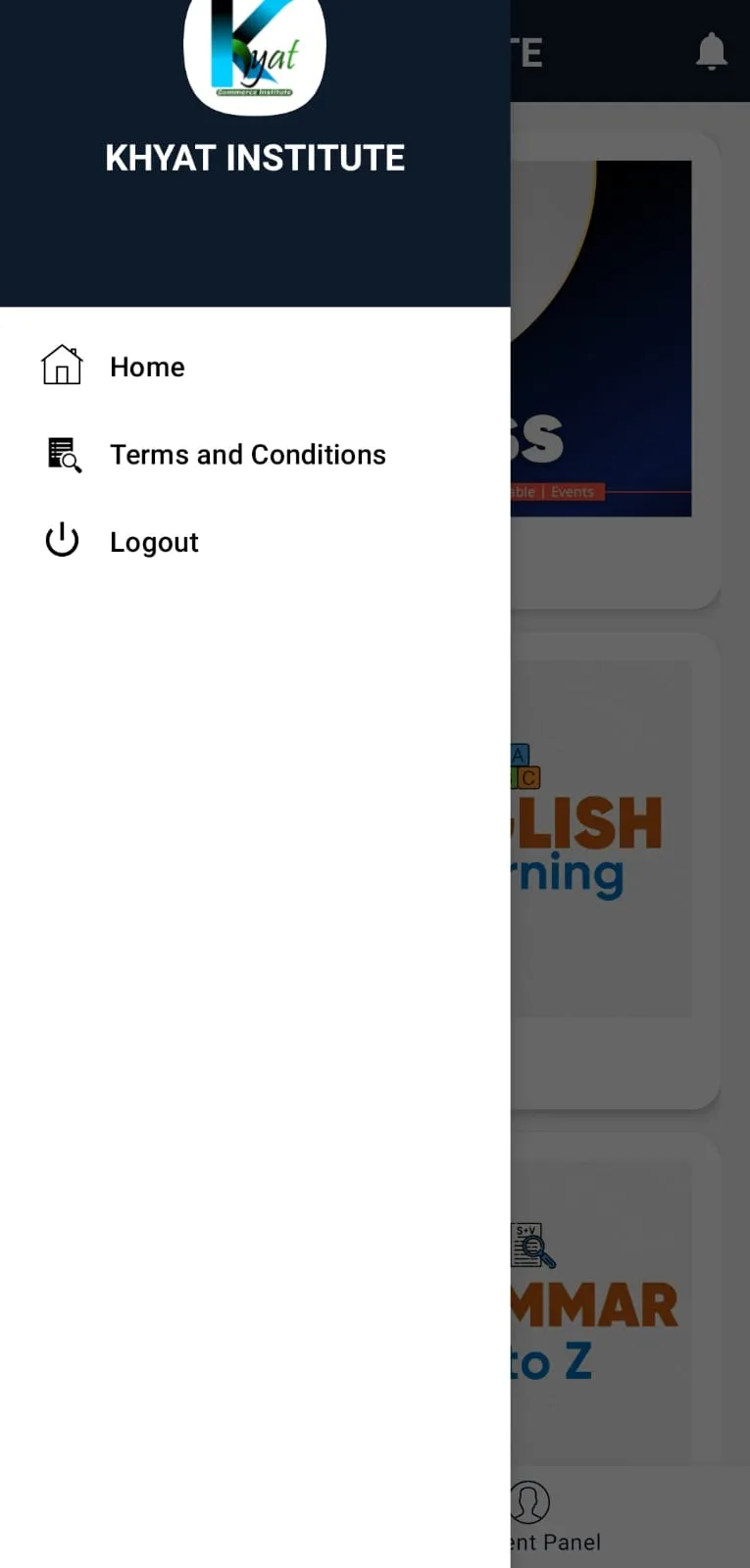This screenshot has height=1568, width=750.
Task: Open the notifications bell
Action: click(711, 51)
